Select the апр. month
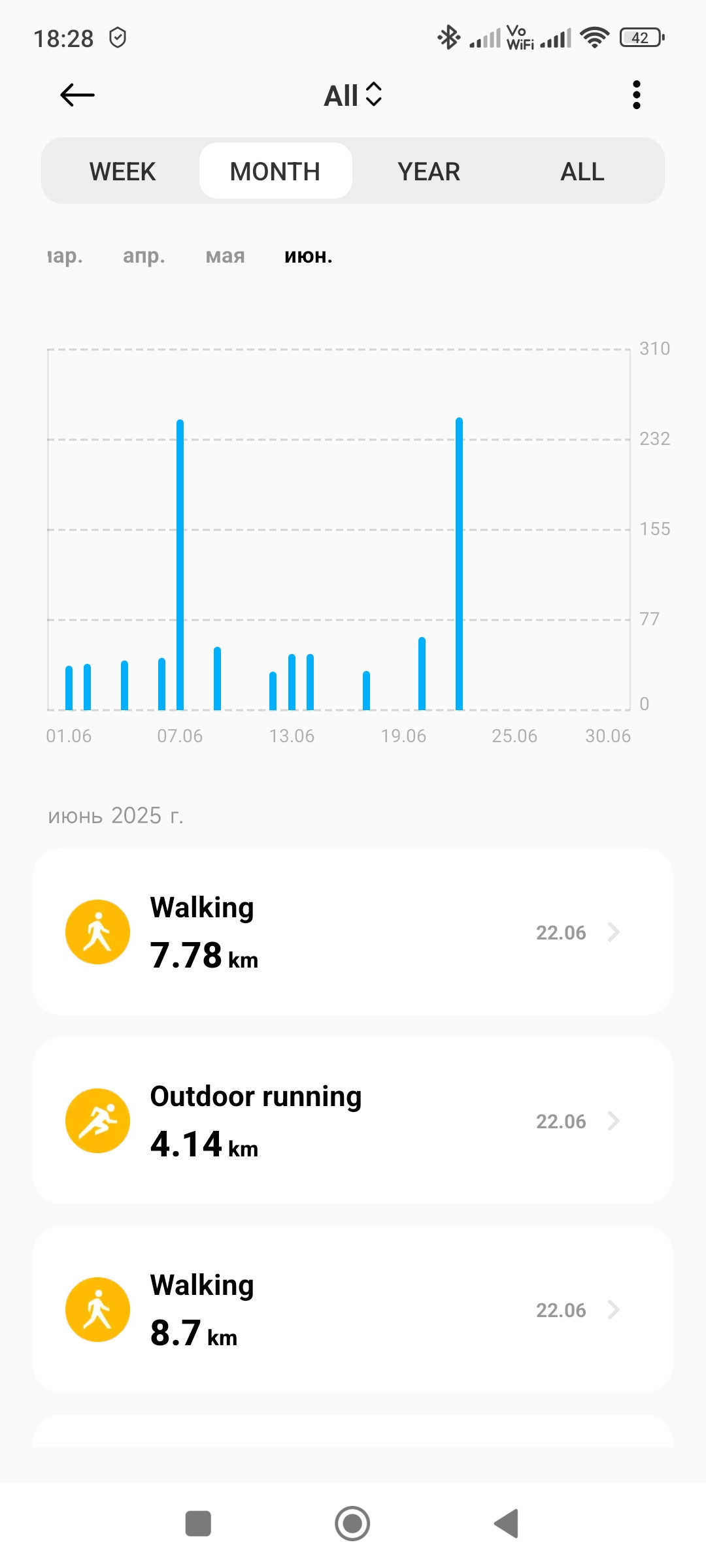 click(144, 256)
